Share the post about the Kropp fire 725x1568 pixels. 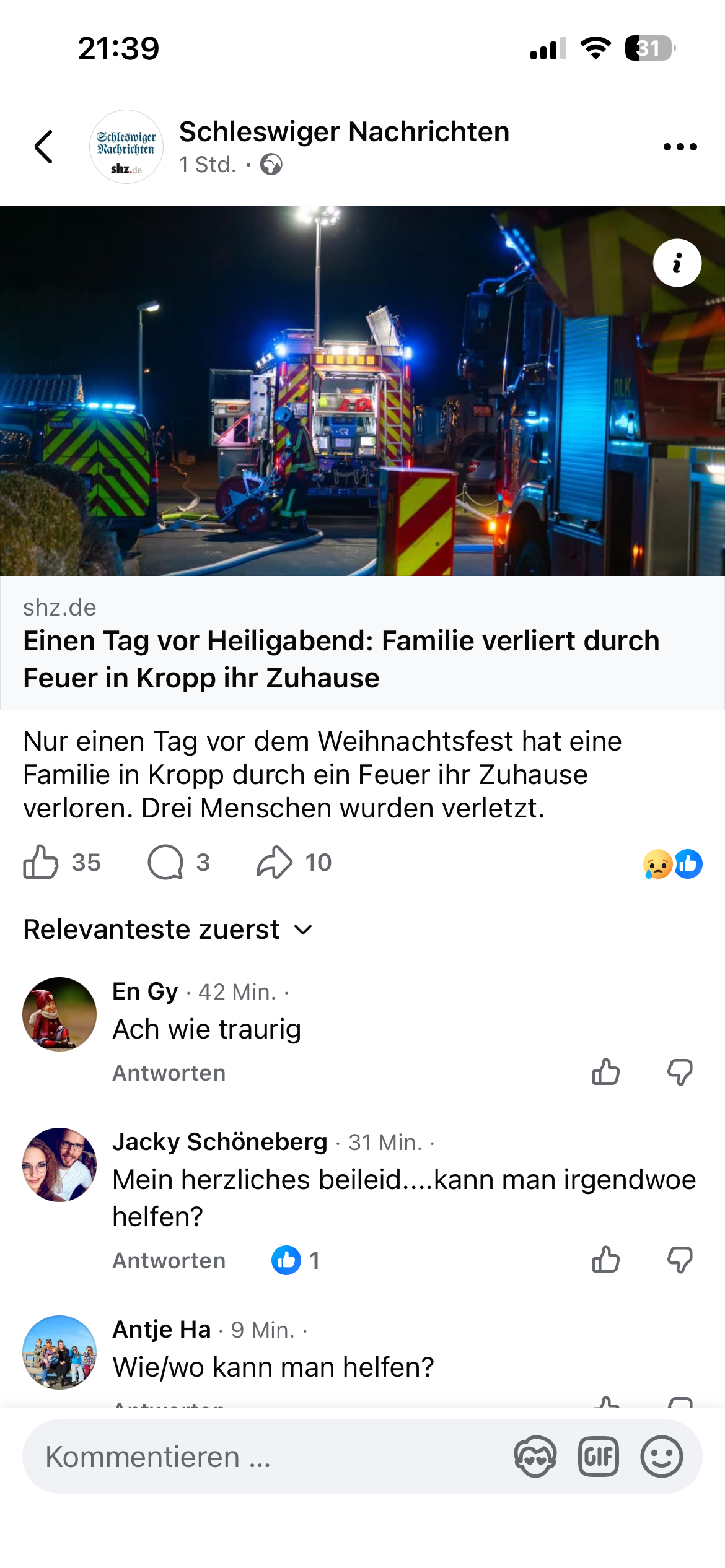pos(275,862)
